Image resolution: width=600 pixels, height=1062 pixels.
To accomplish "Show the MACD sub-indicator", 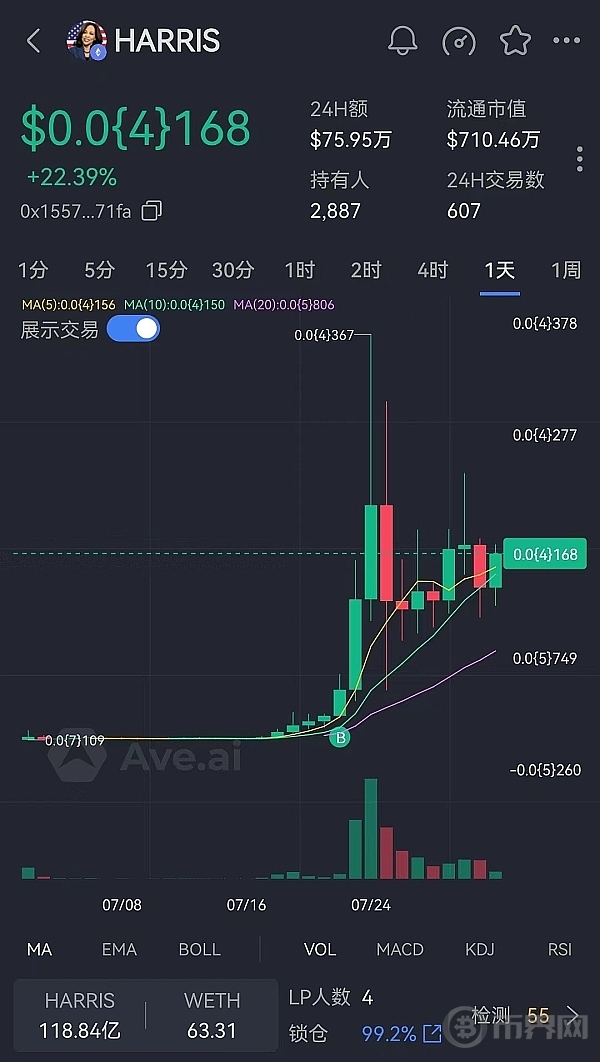I will click(400, 949).
